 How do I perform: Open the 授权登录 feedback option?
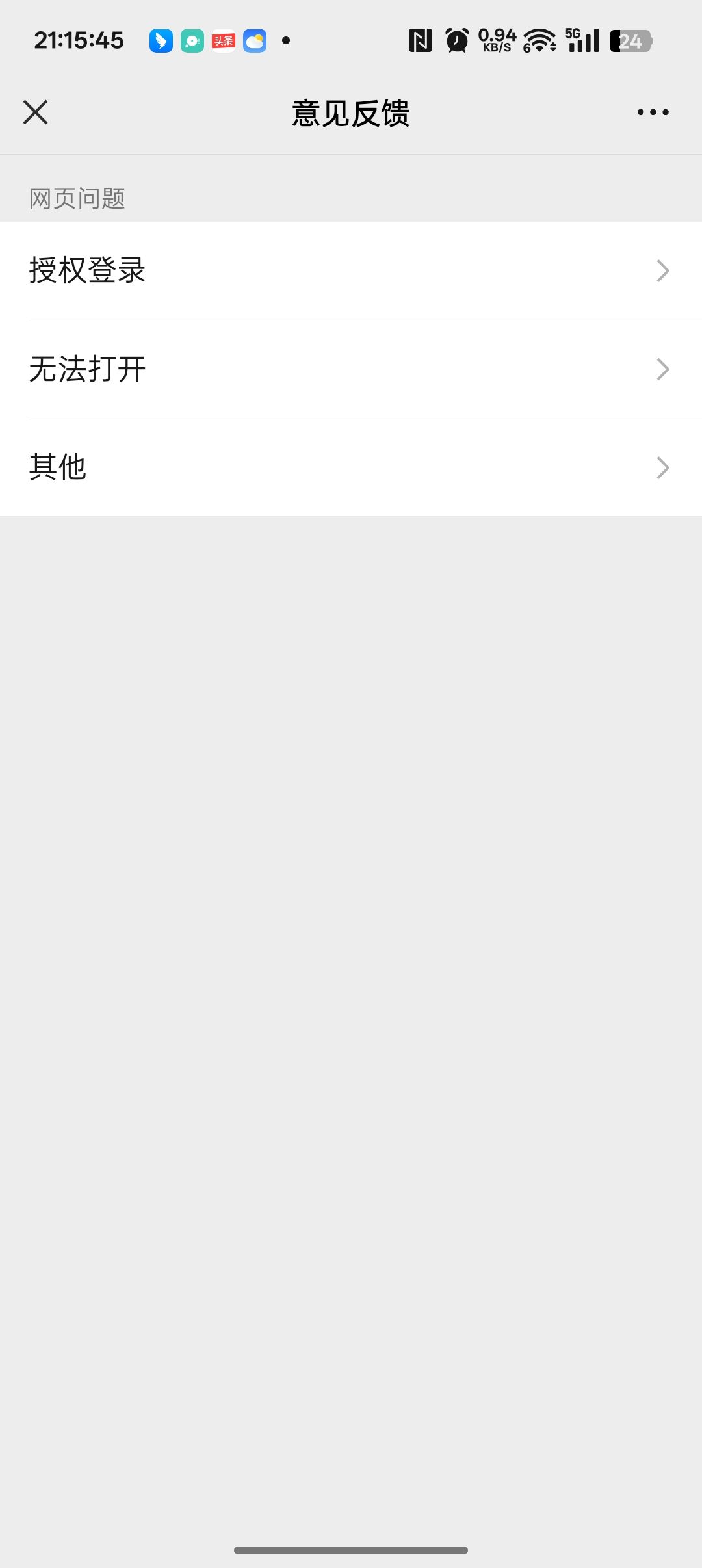pyautogui.click(x=351, y=270)
